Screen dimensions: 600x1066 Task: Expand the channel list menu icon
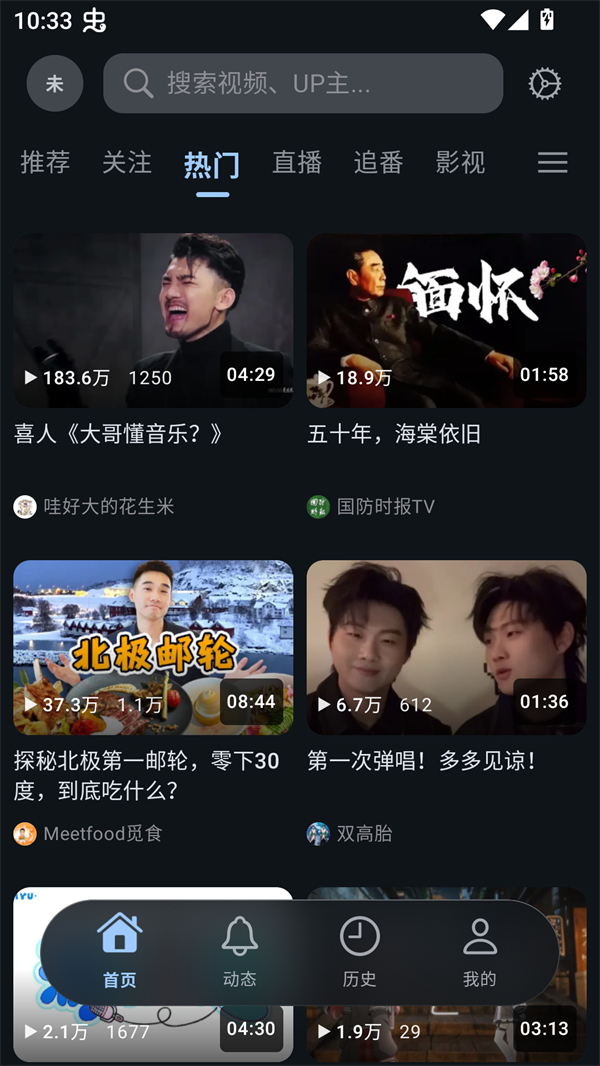tap(552, 163)
